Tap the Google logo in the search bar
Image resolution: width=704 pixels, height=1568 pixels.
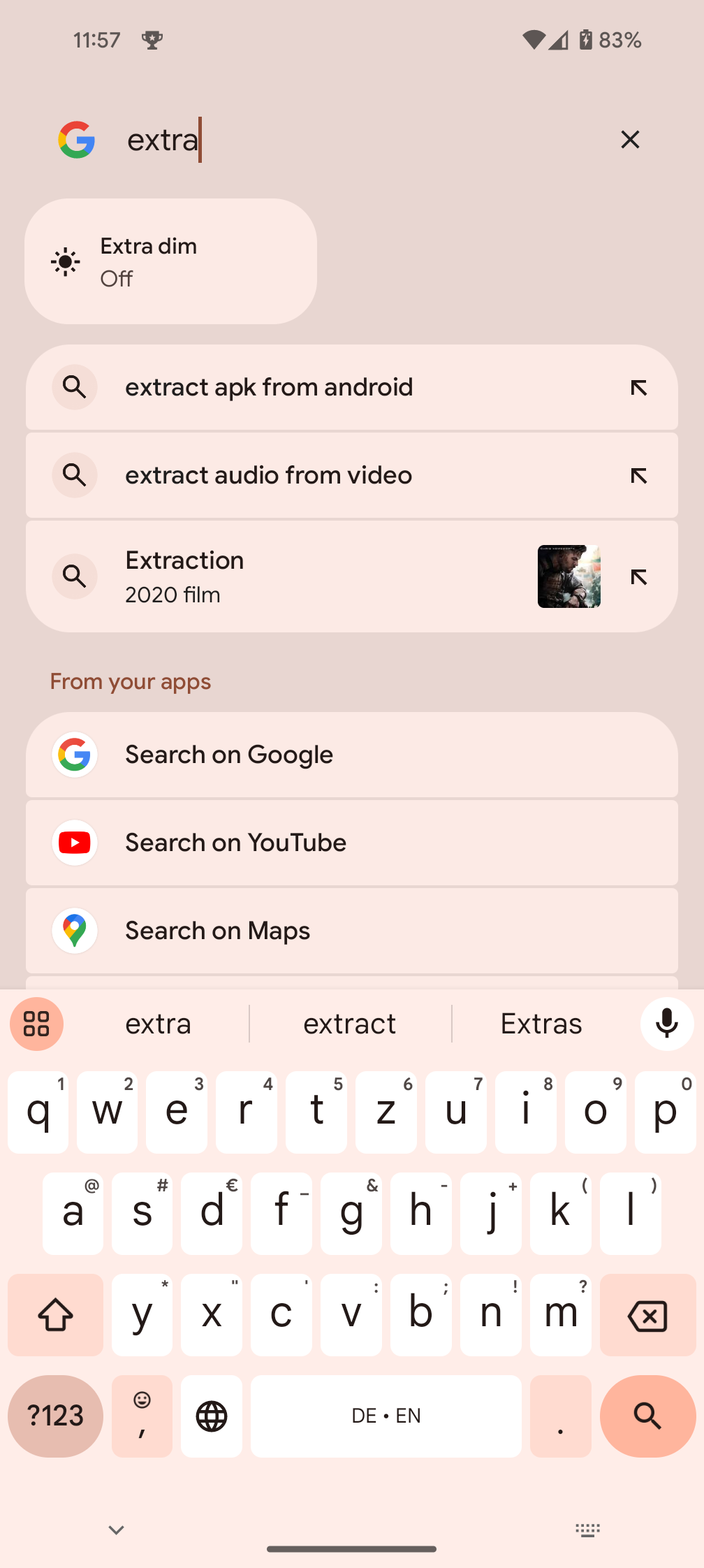(x=77, y=139)
